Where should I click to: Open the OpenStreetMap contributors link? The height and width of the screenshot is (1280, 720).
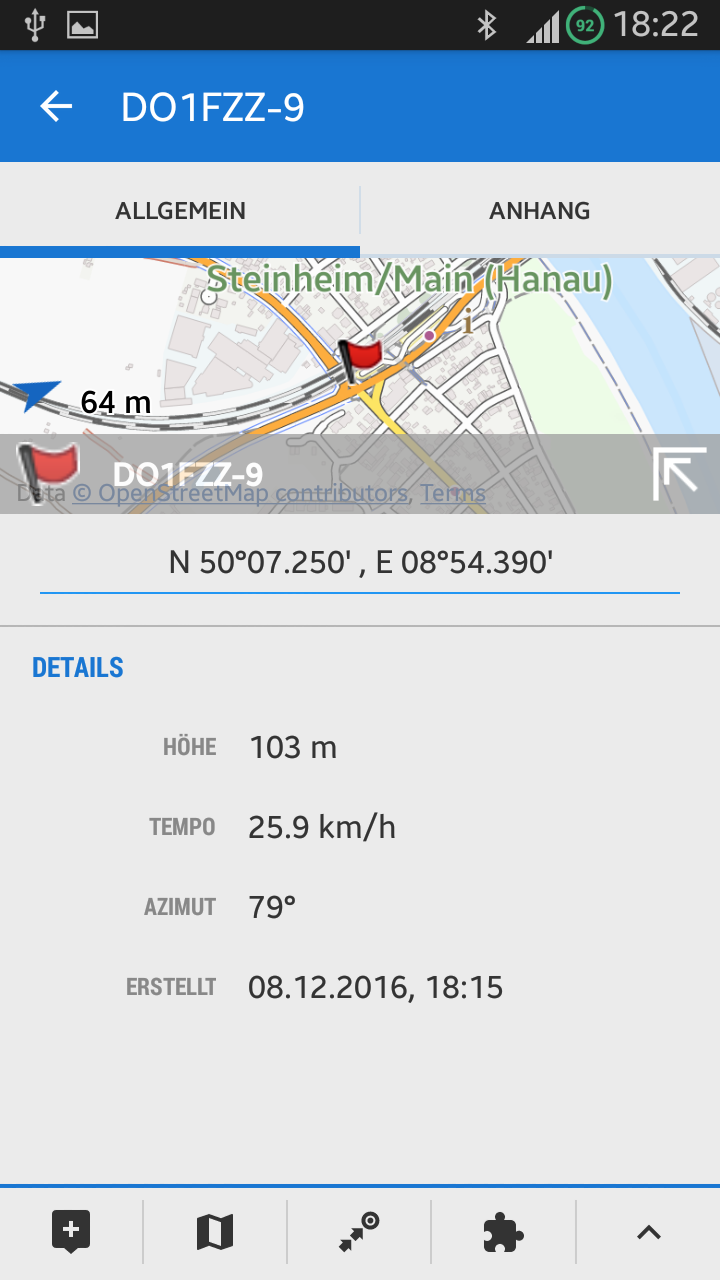click(x=252, y=493)
